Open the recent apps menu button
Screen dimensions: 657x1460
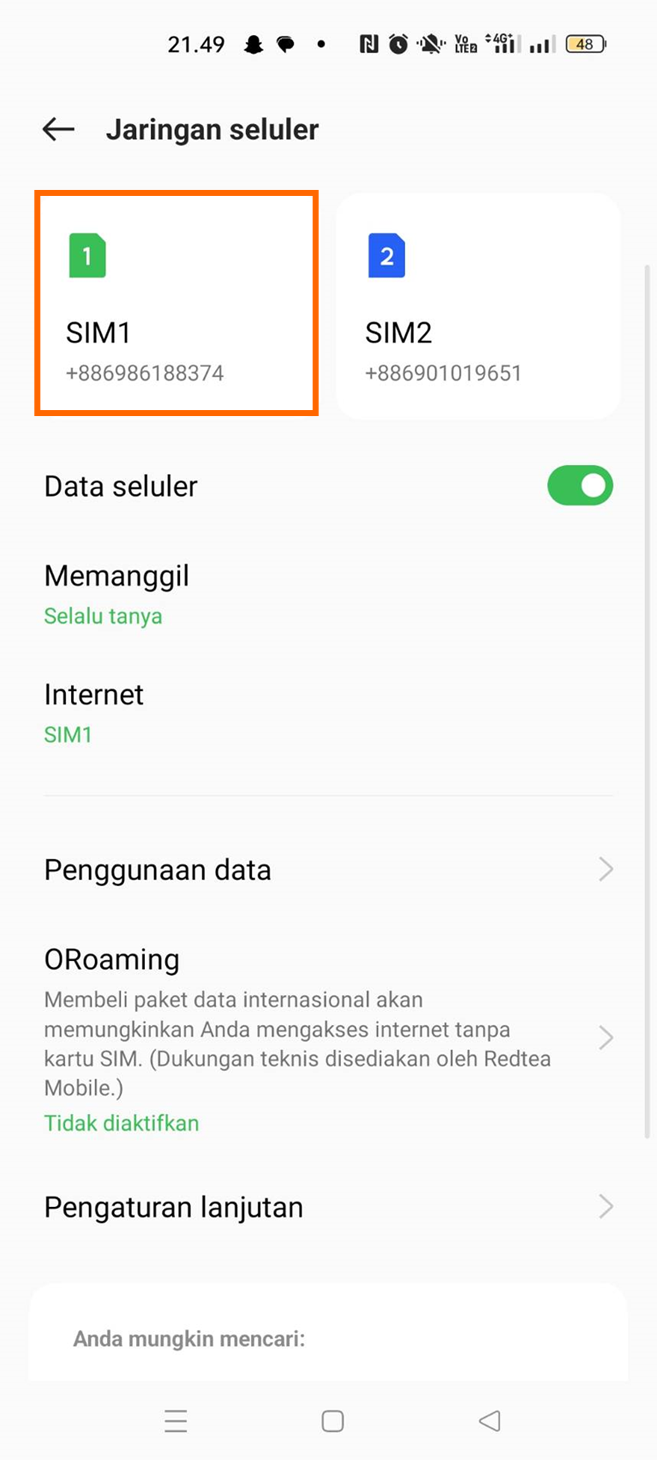click(176, 1421)
